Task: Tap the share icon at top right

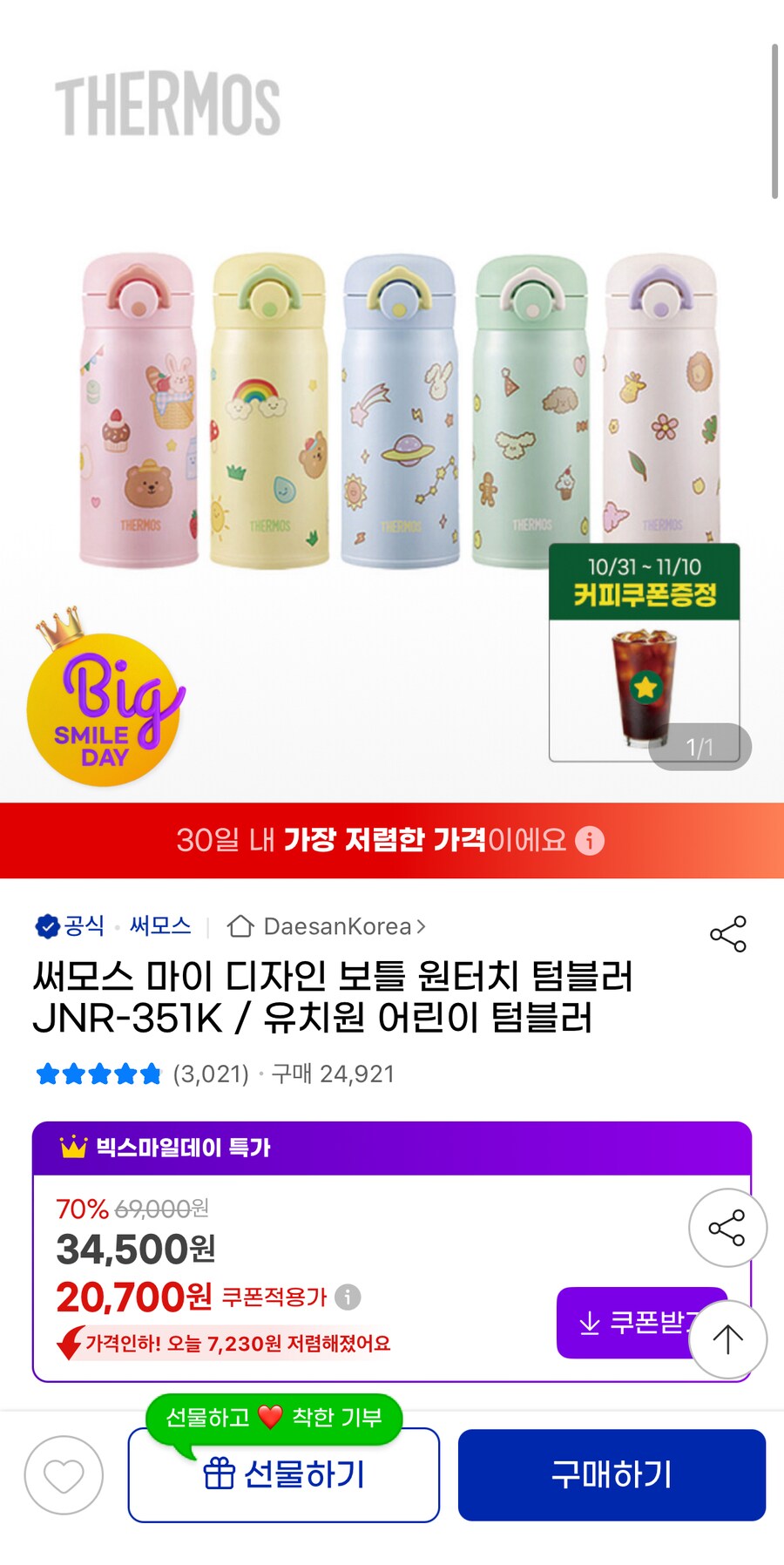Action: 728,933
